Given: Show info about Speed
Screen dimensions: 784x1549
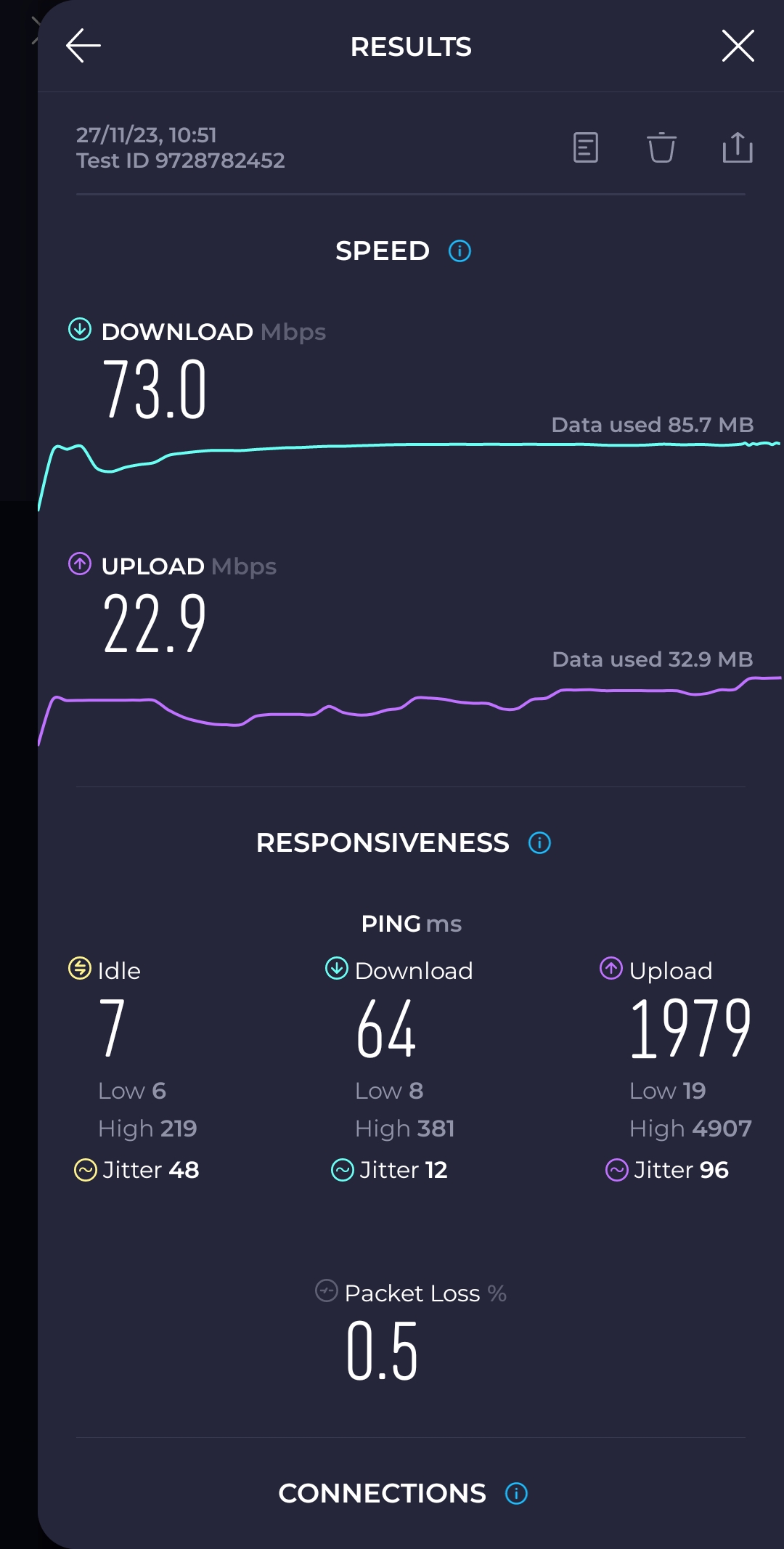Looking at the screenshot, I should point(460,251).
